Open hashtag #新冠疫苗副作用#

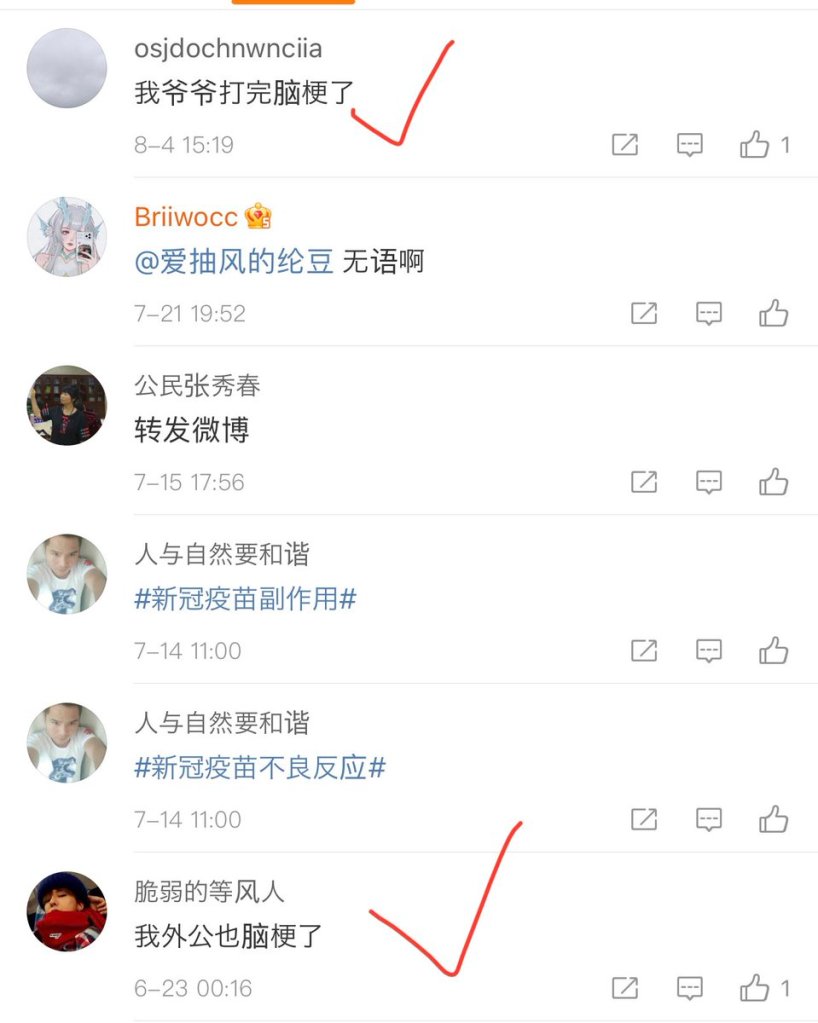[x=246, y=599]
